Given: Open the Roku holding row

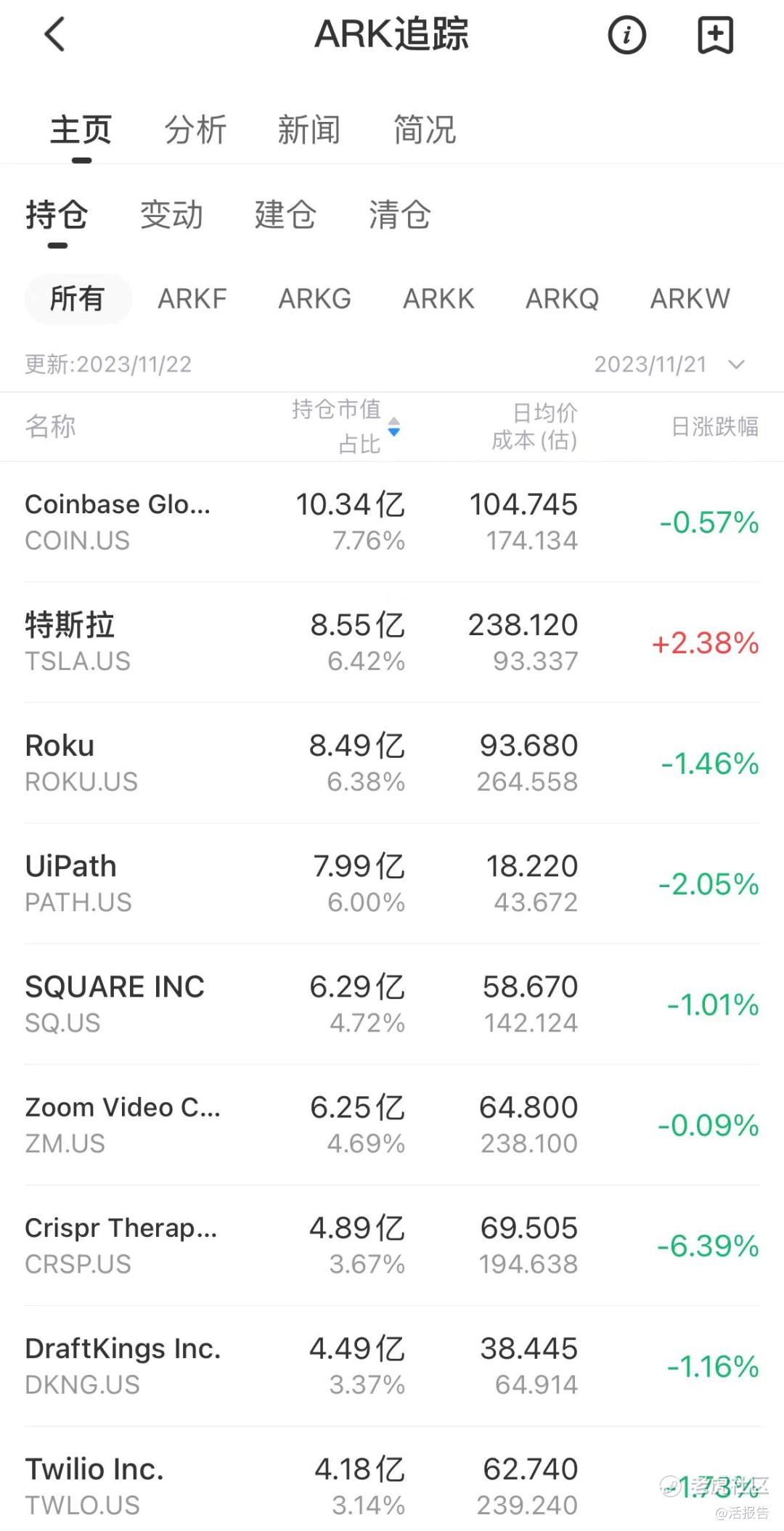Looking at the screenshot, I should pyautogui.click(x=392, y=763).
